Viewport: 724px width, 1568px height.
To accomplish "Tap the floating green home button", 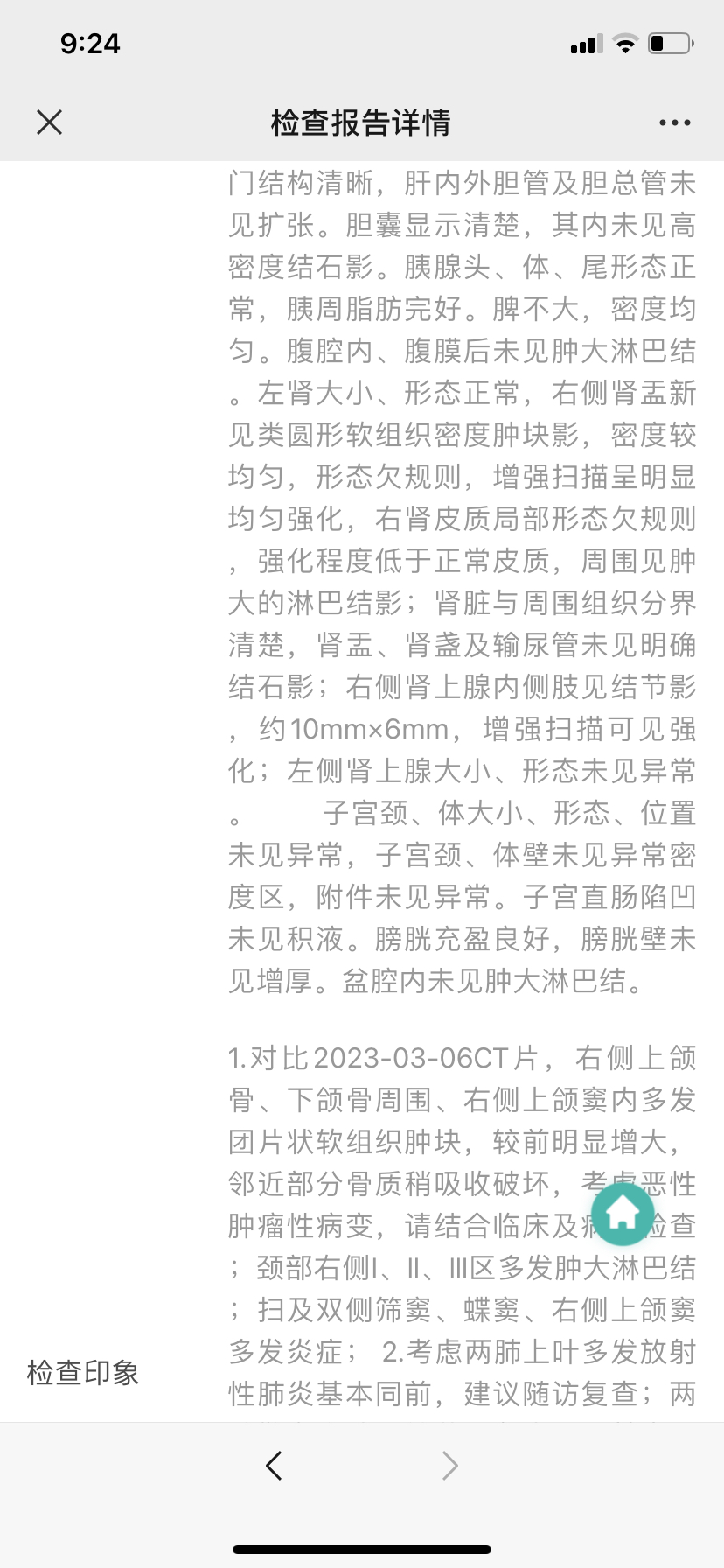I will pos(622,1213).
